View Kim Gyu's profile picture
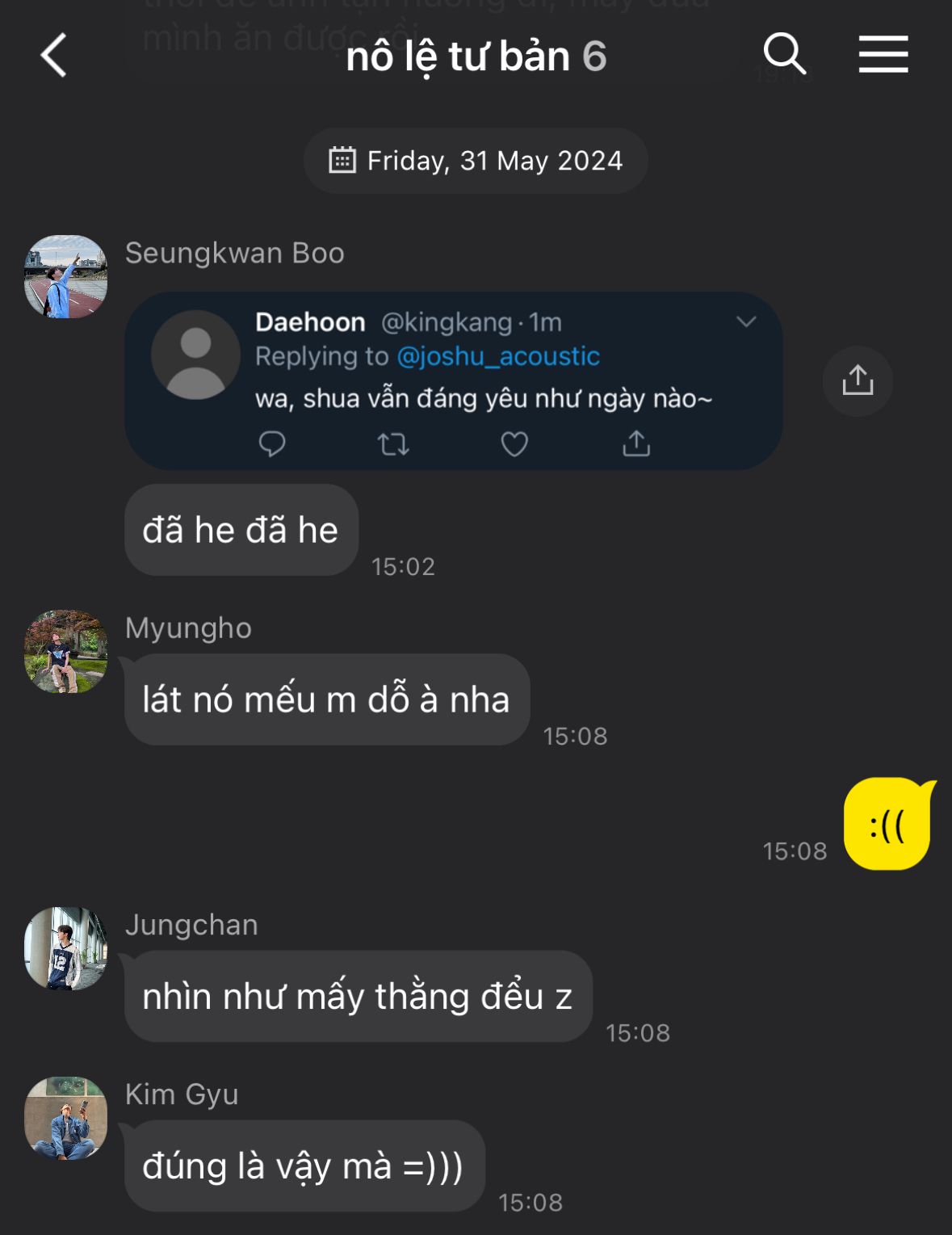 (x=66, y=1118)
